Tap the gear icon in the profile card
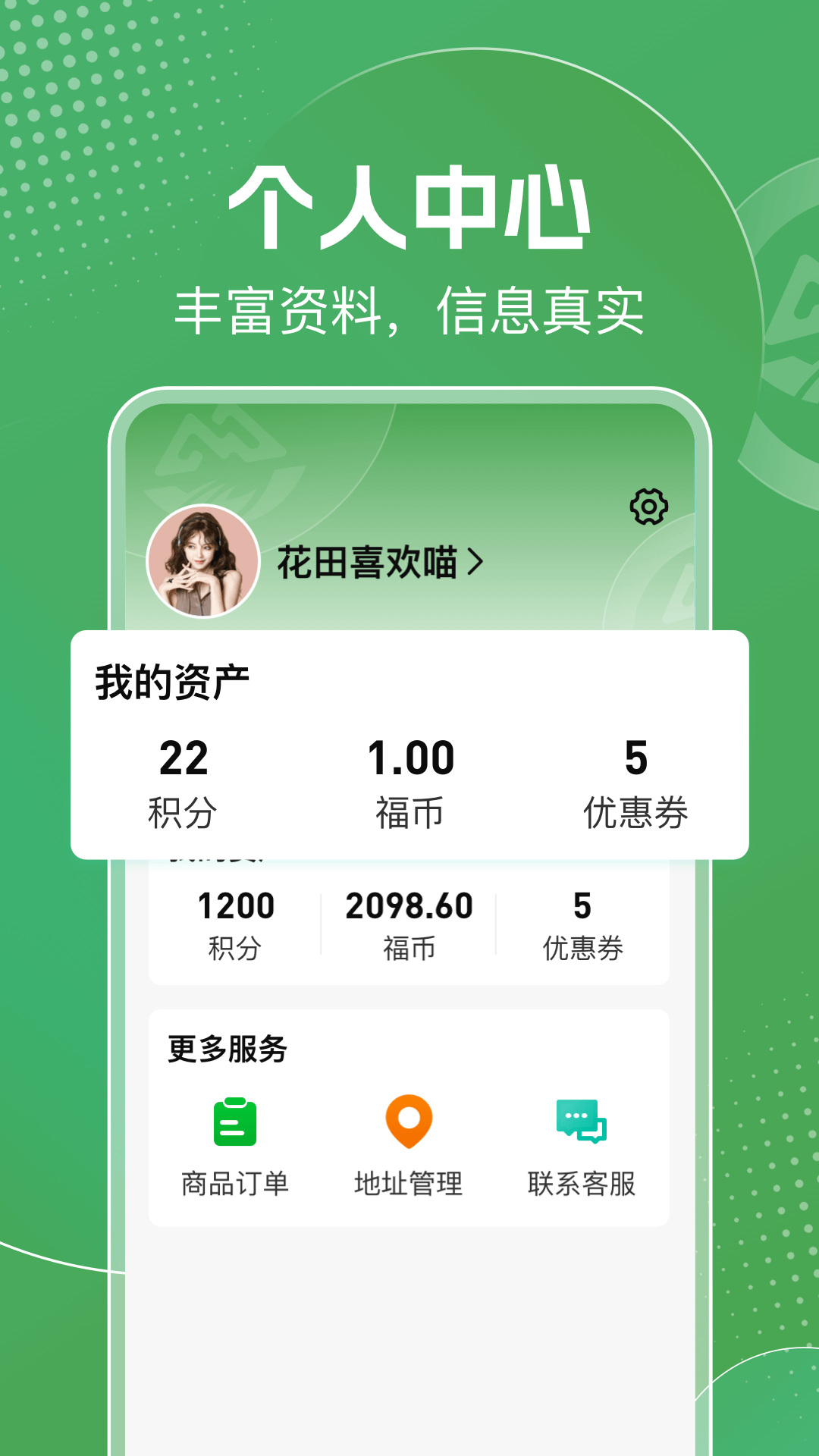Screen dimensions: 819x1456 pyautogui.click(x=648, y=508)
